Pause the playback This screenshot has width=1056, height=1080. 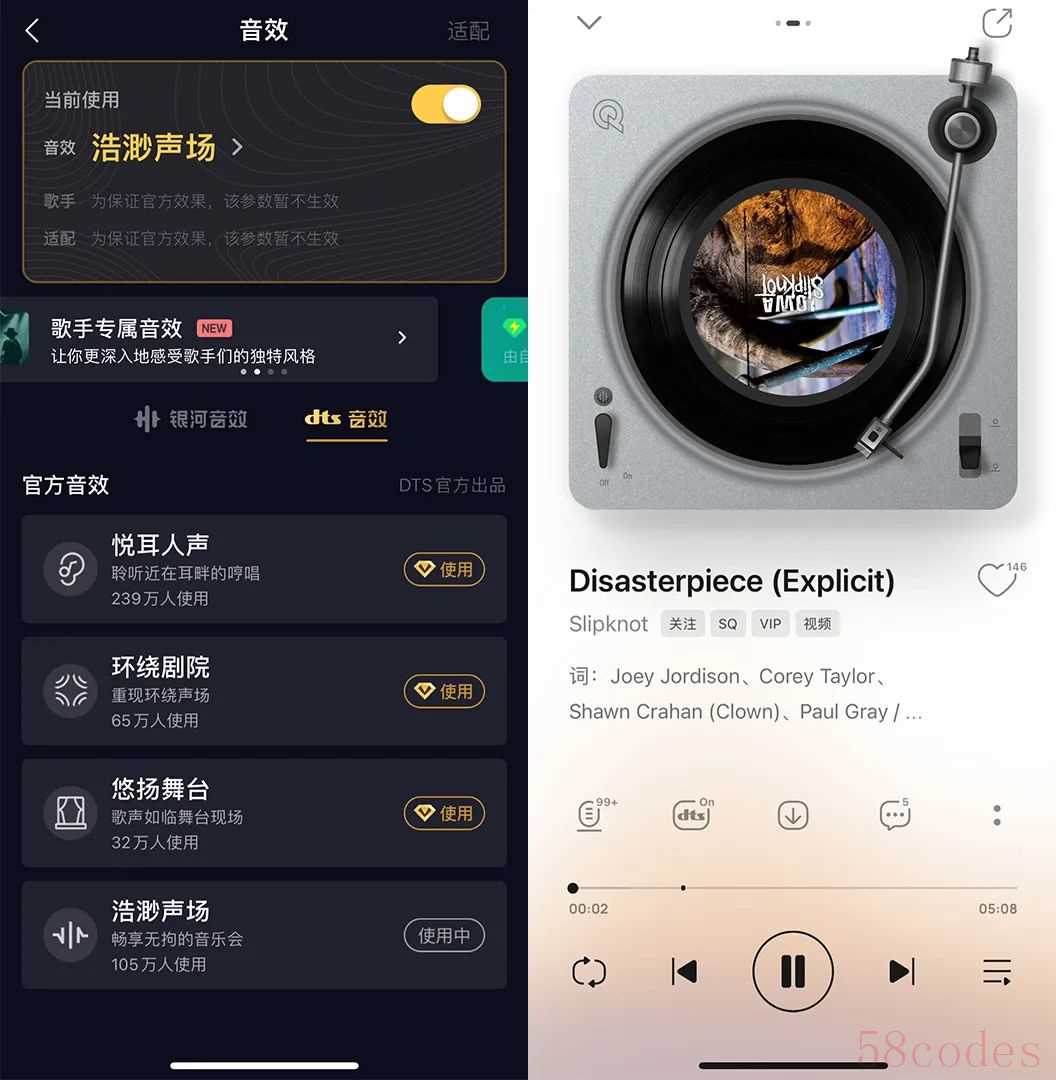792,971
